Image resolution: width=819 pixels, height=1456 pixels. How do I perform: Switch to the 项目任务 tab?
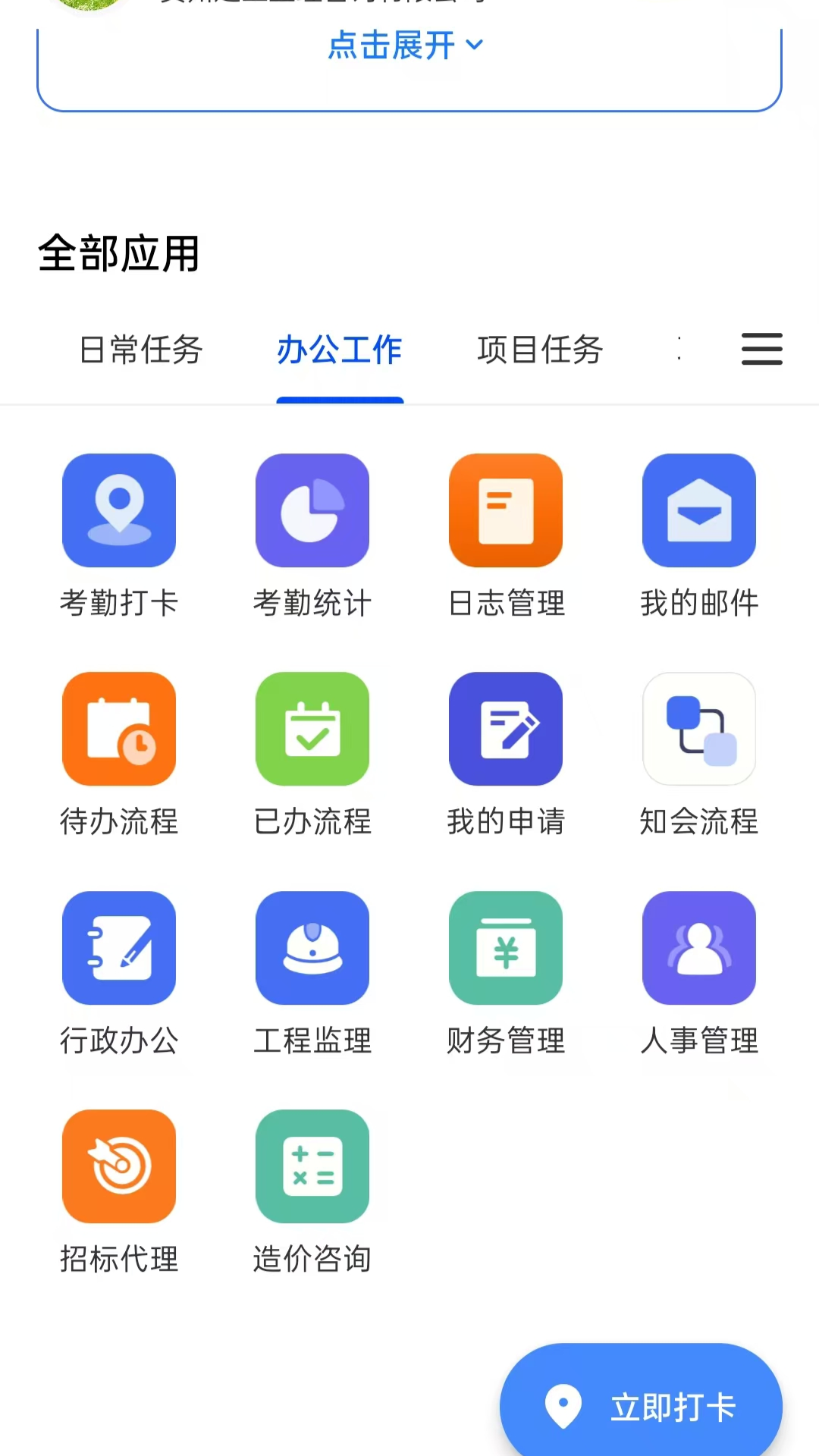[540, 350]
